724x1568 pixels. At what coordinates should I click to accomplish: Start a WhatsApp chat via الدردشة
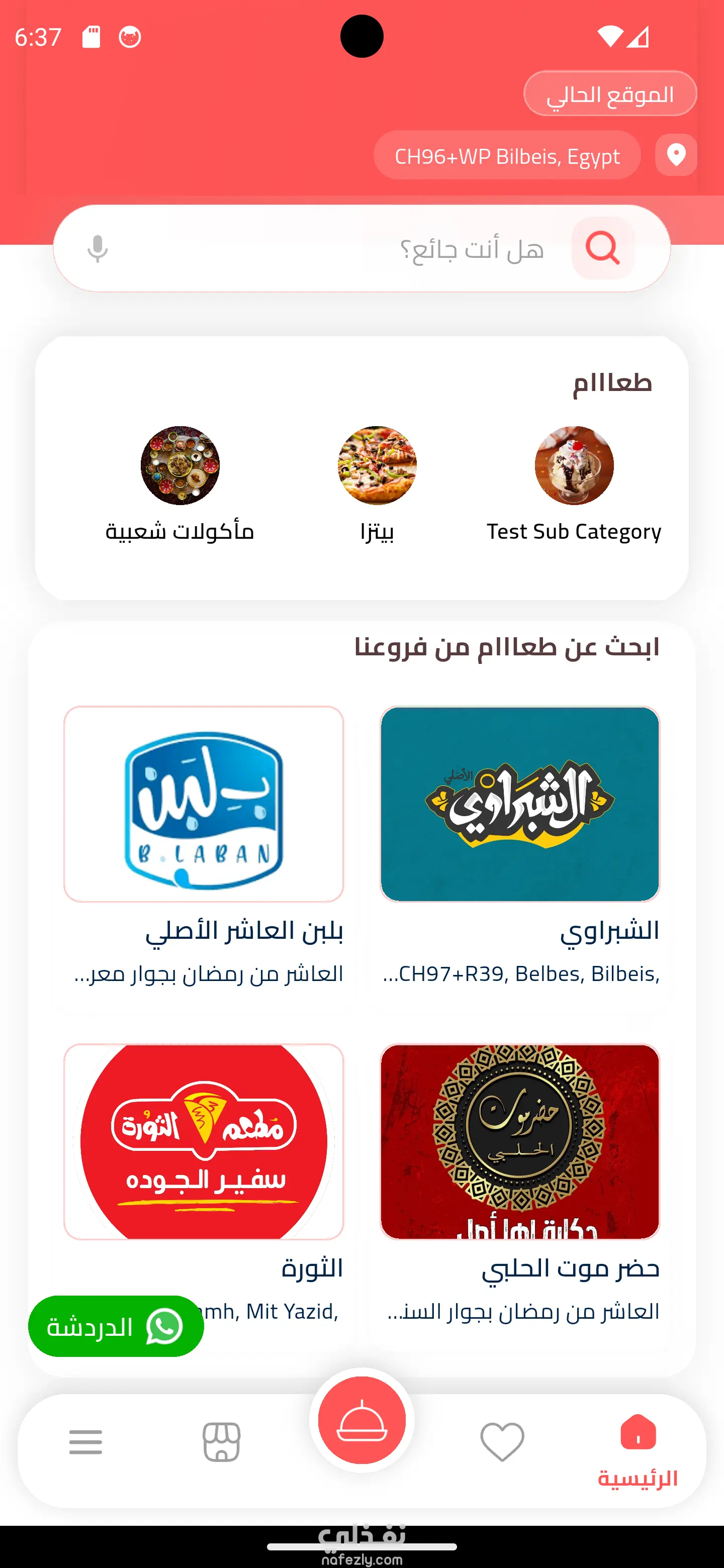[116, 1327]
